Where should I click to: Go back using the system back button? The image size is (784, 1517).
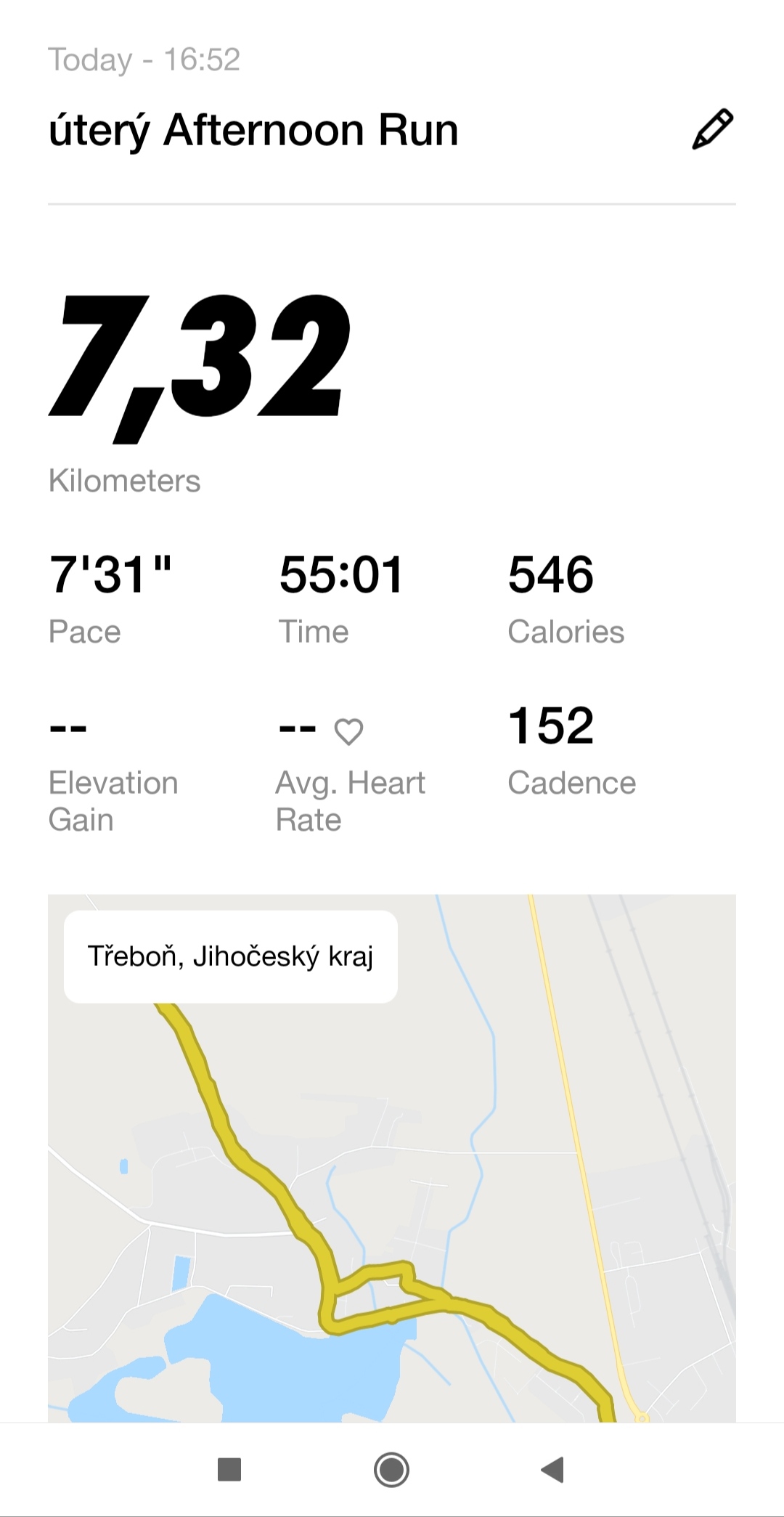tap(553, 1469)
